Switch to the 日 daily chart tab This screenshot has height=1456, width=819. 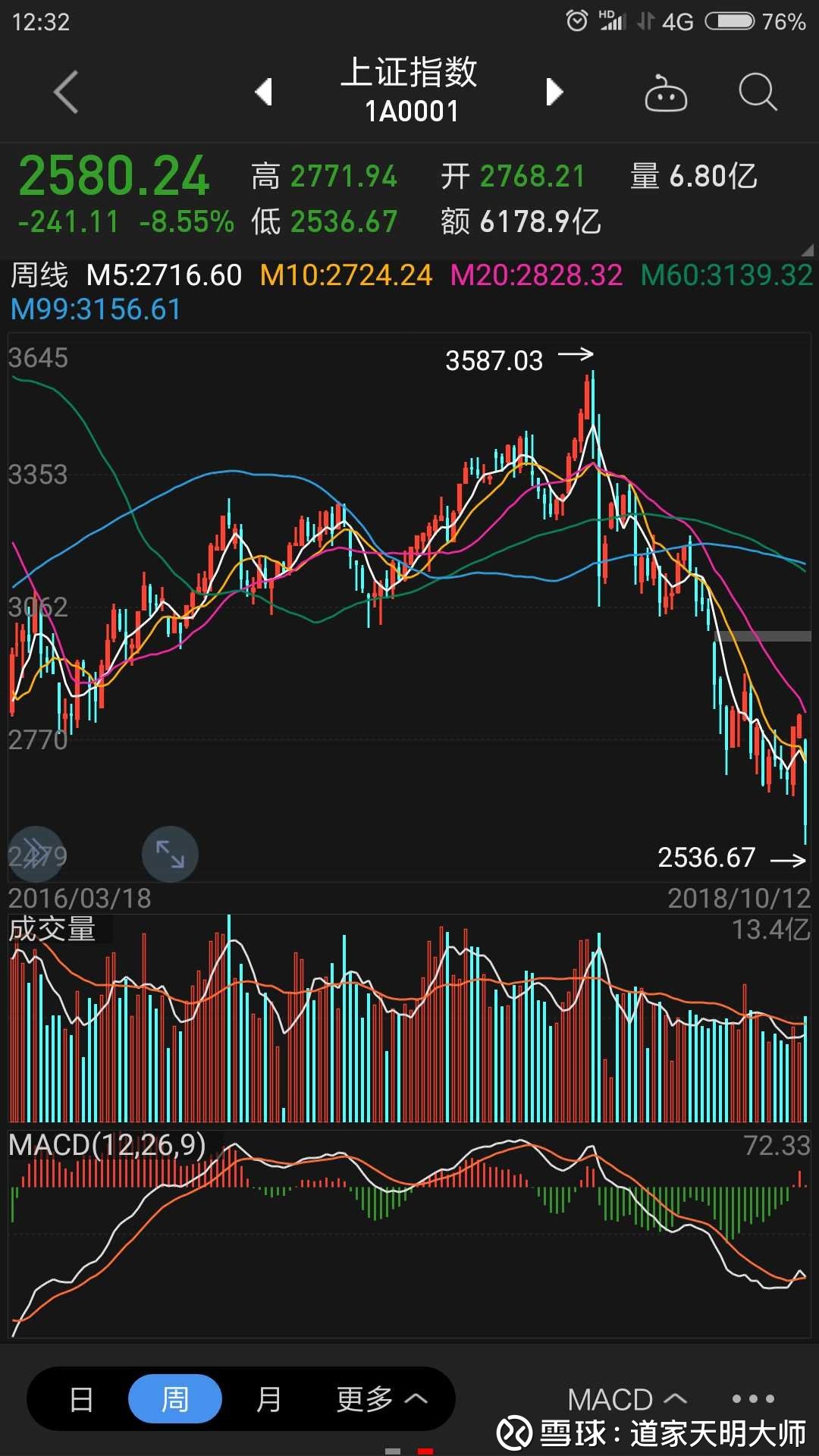point(81,1399)
